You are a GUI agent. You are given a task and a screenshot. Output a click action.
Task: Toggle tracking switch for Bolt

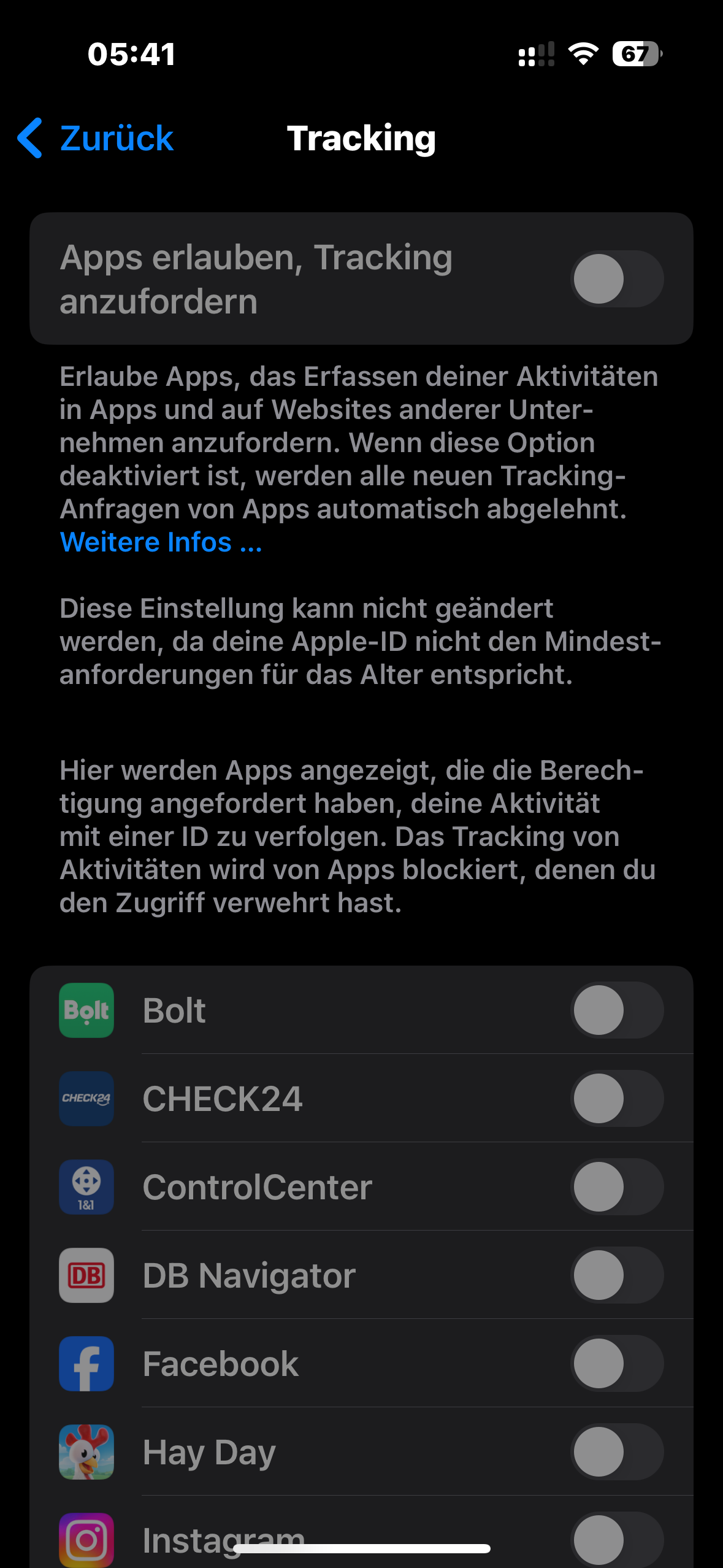click(x=617, y=1010)
